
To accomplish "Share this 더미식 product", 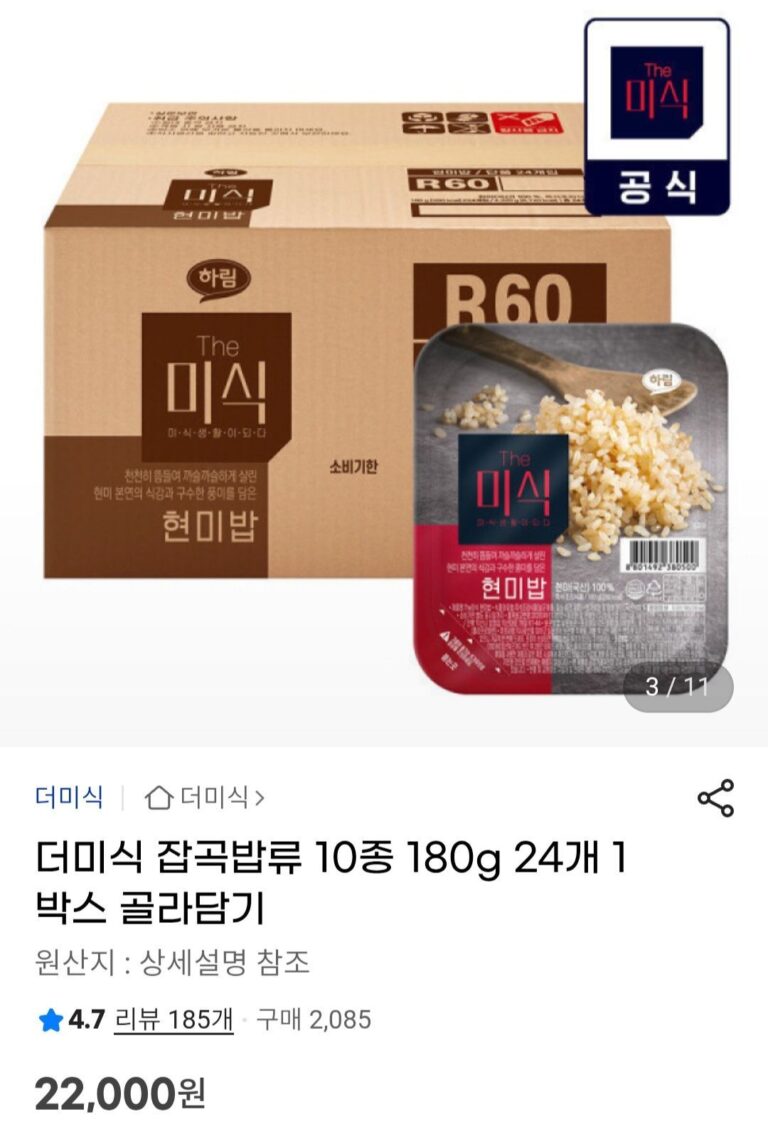I will 715,798.
